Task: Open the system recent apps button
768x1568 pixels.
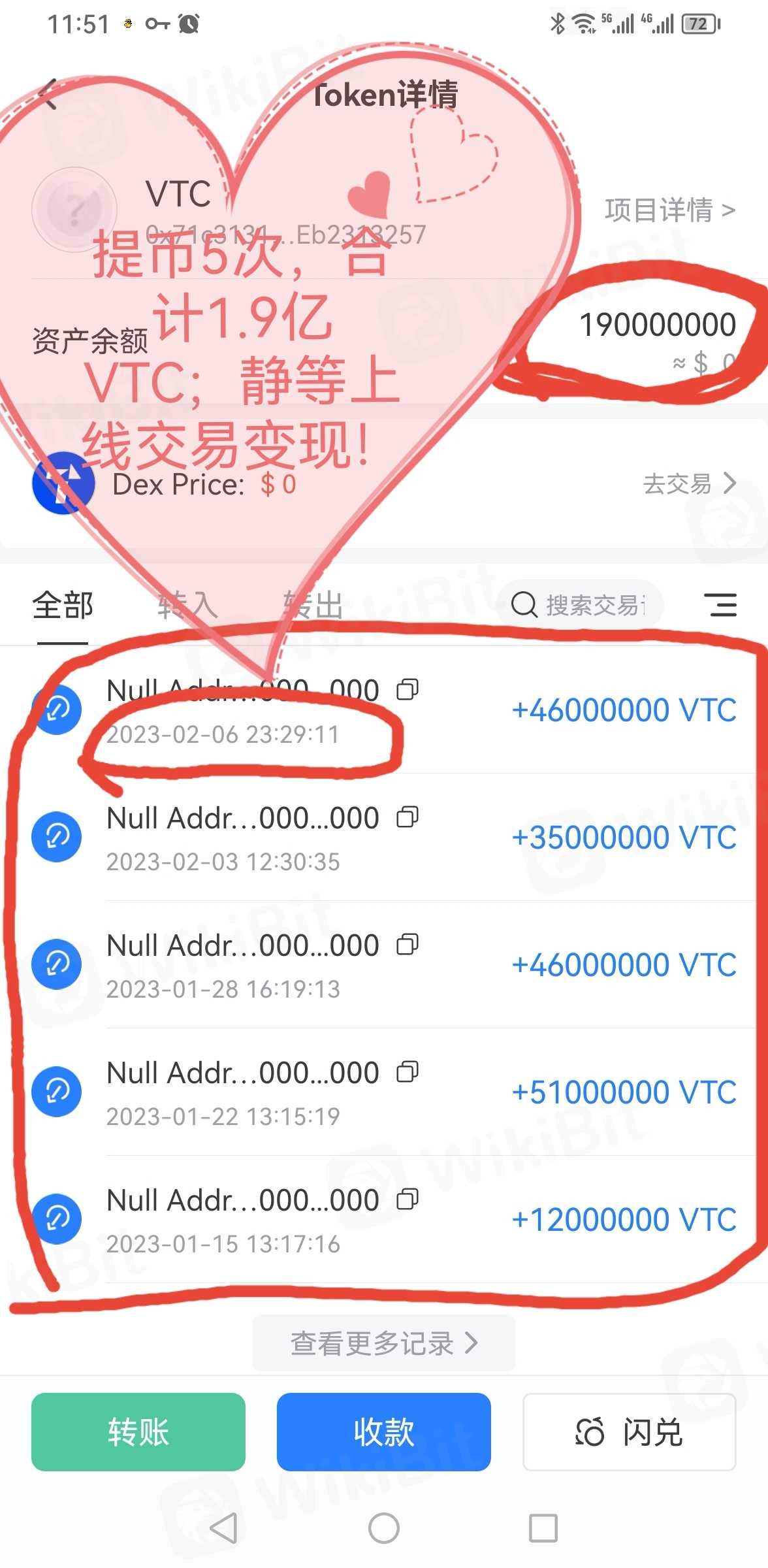Action: [x=543, y=1529]
